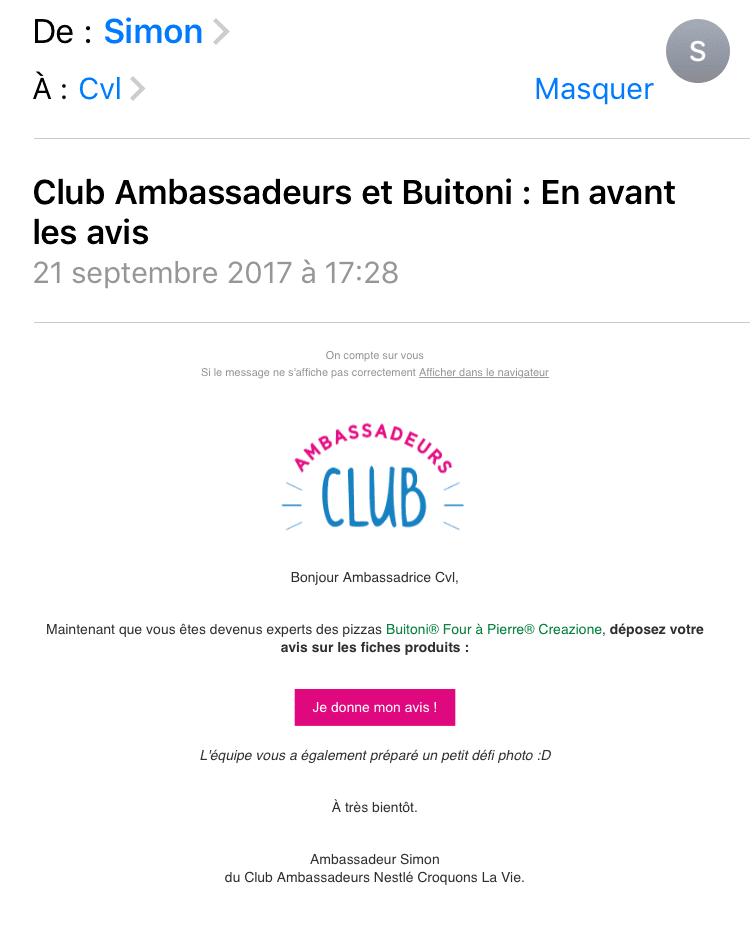Open recipient Cvl's contact details
Image resolution: width=750 pixels, height=943 pixels.
point(100,89)
